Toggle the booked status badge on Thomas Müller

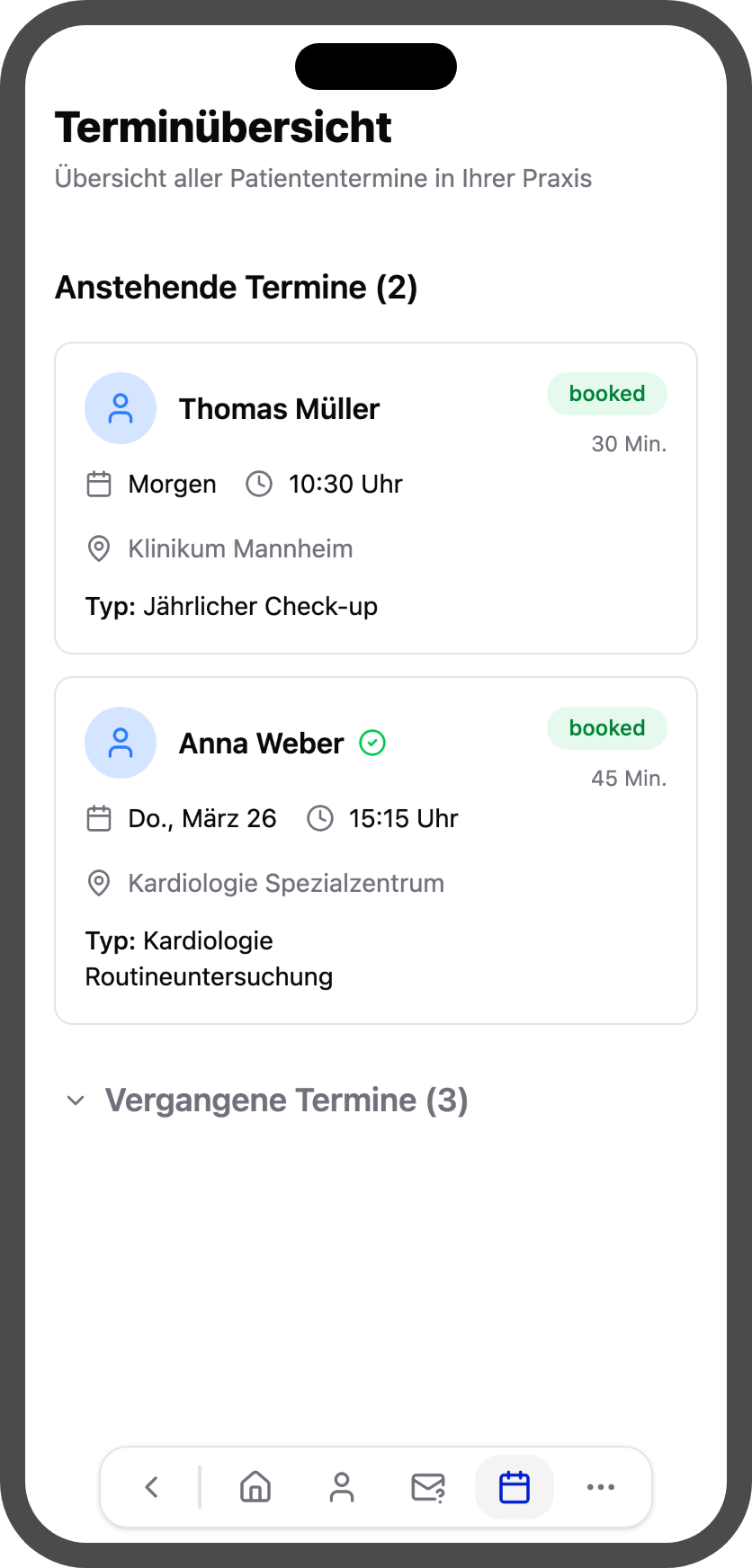(606, 393)
